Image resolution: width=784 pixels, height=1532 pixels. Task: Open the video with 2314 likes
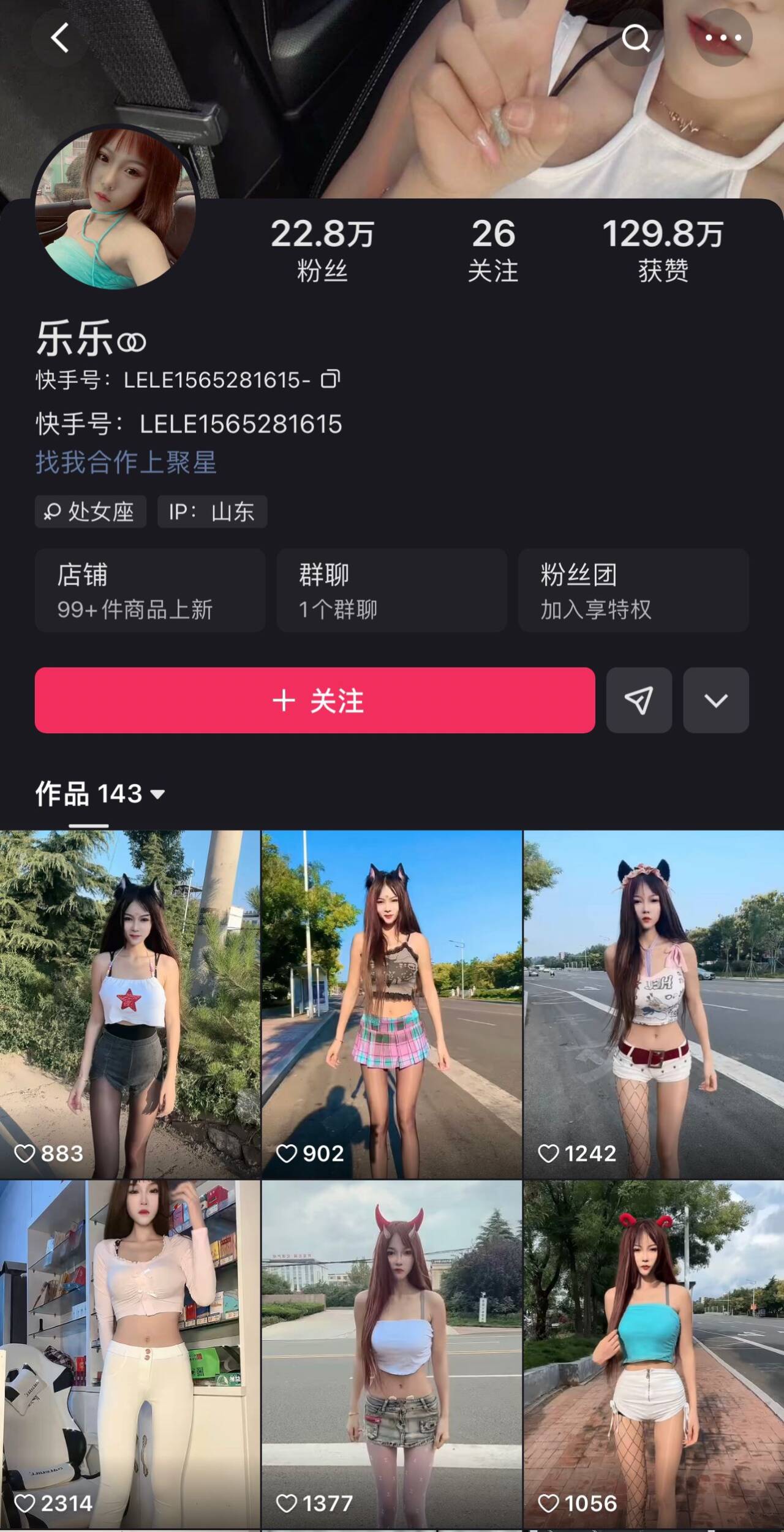130,1354
